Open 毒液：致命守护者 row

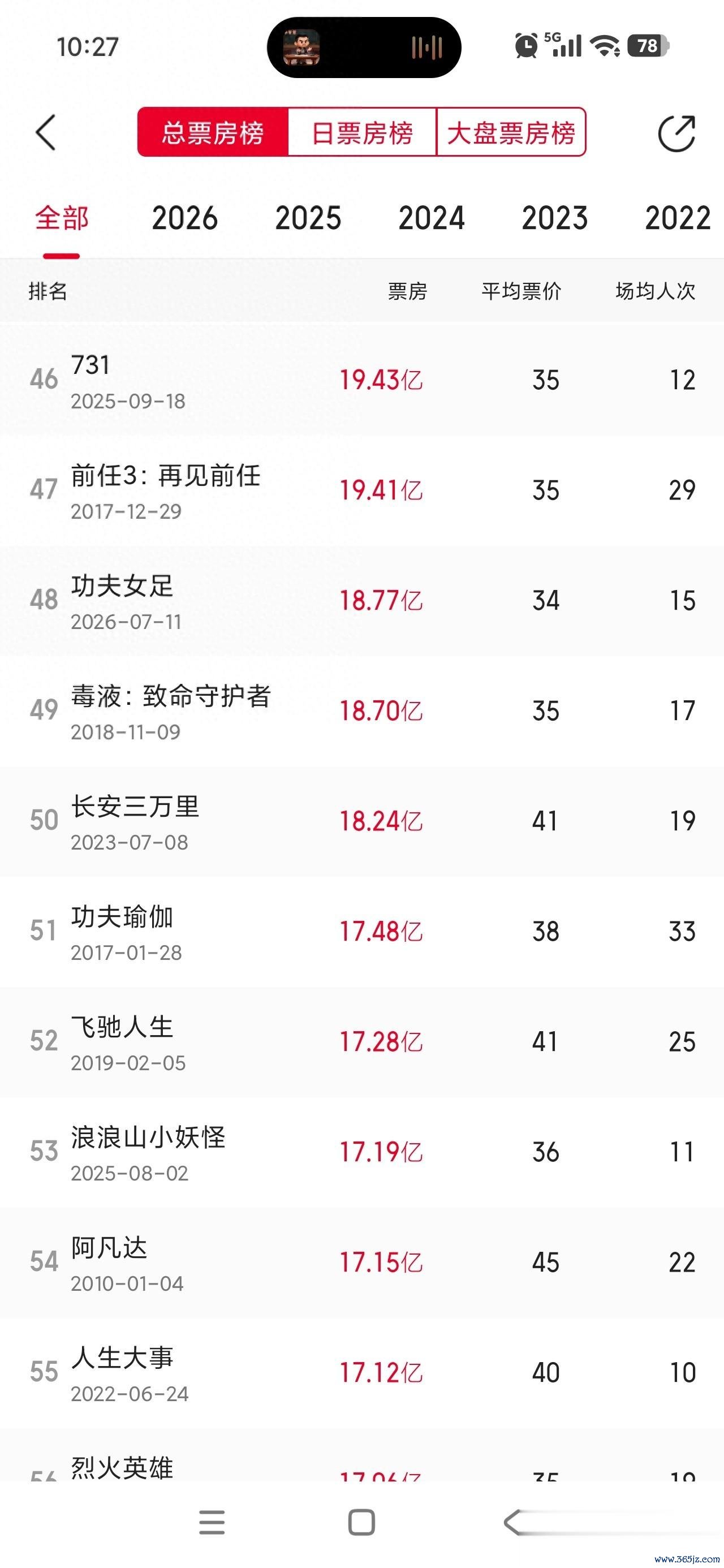361,711
